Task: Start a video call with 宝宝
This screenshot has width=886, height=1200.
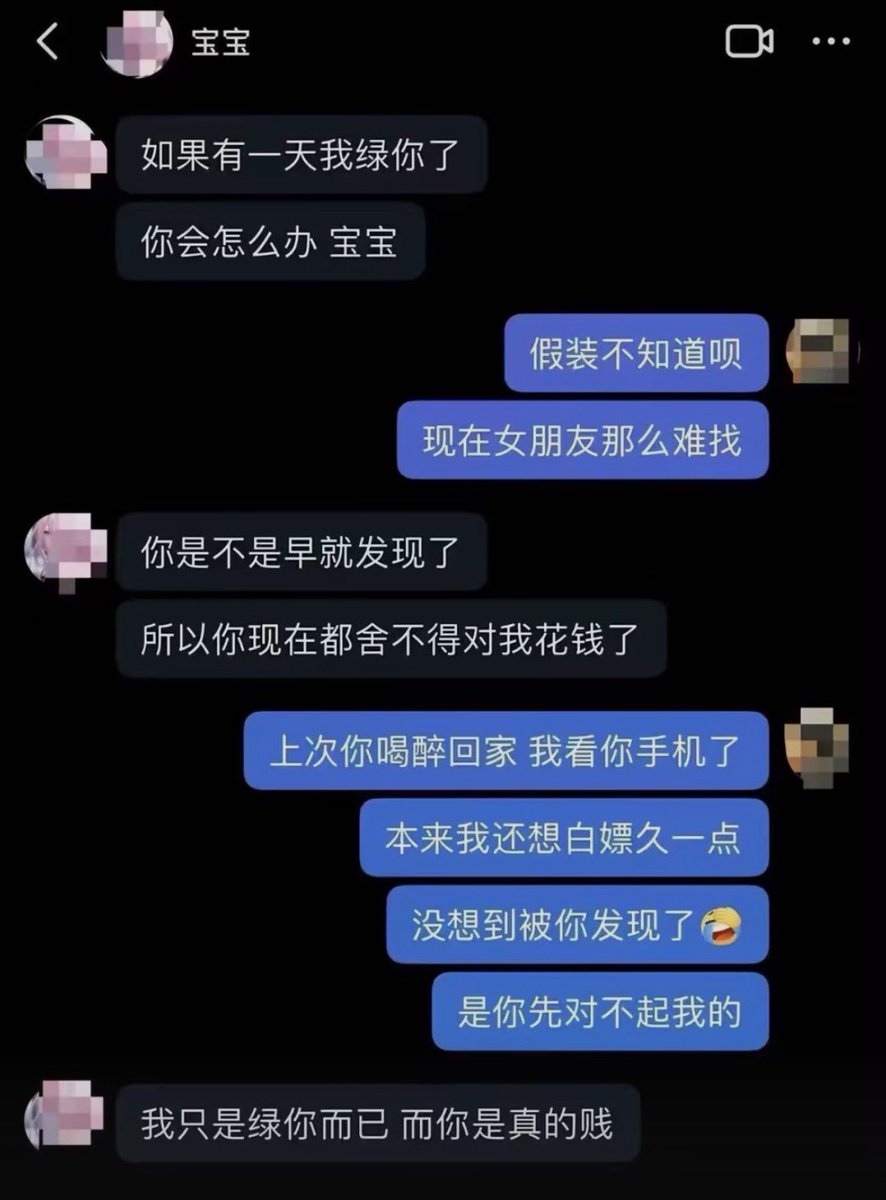Action: [749, 42]
